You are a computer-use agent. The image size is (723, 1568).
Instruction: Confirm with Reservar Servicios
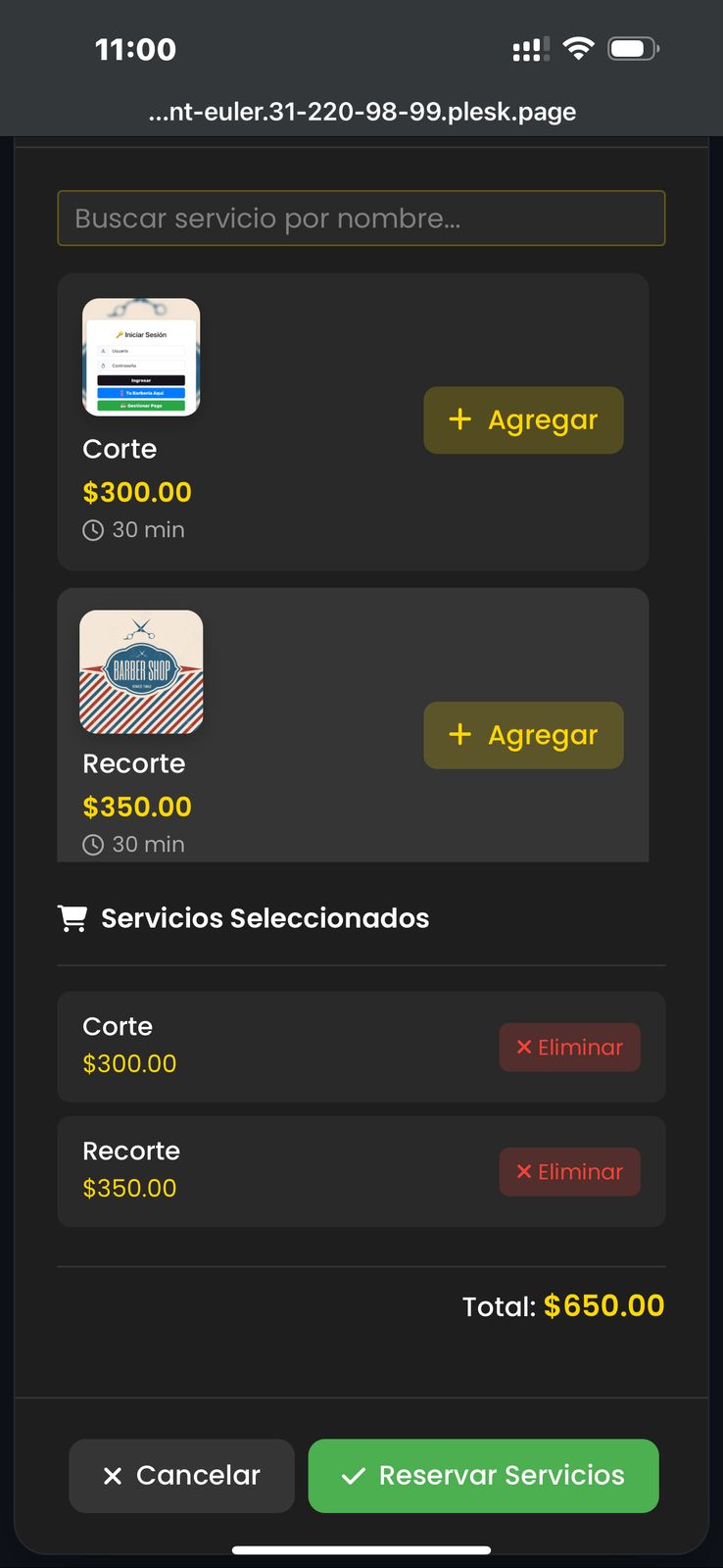pos(483,1475)
